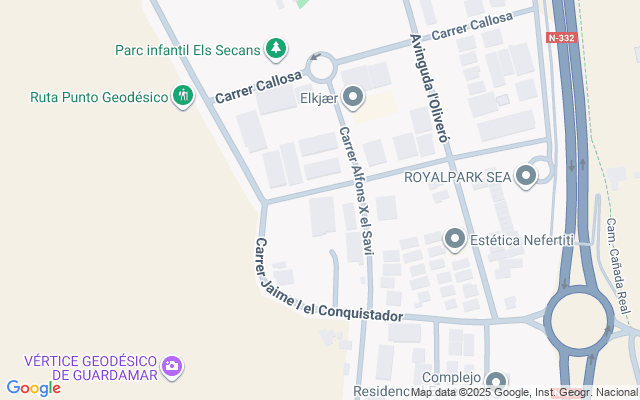Open the Ruta Punto Geodésico pin
The height and width of the screenshot is (400, 640).
click(182, 96)
